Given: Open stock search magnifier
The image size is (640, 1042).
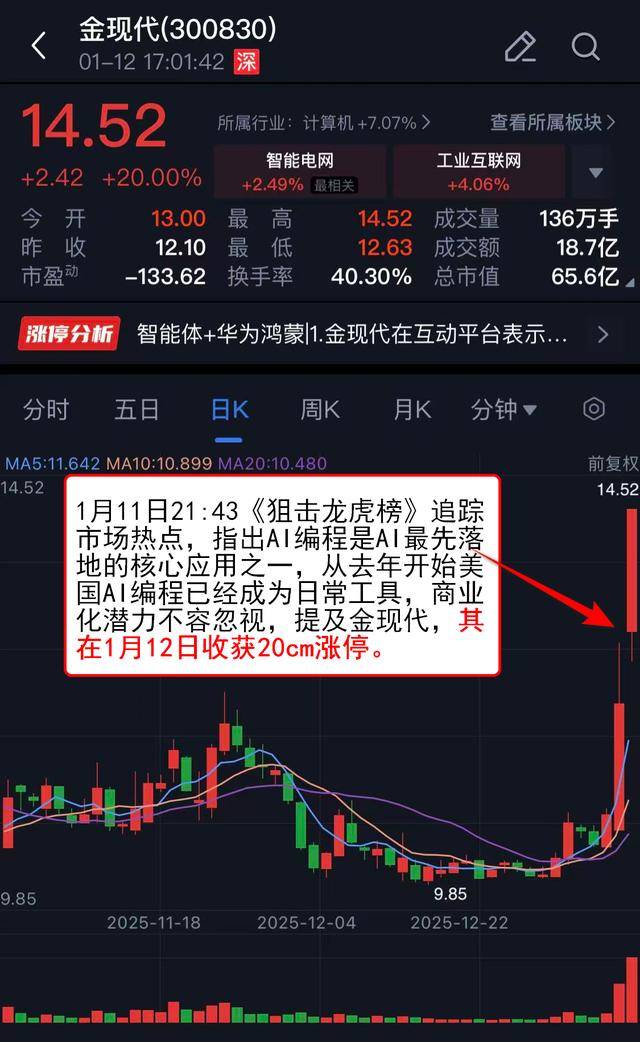Looking at the screenshot, I should click(x=585, y=46).
